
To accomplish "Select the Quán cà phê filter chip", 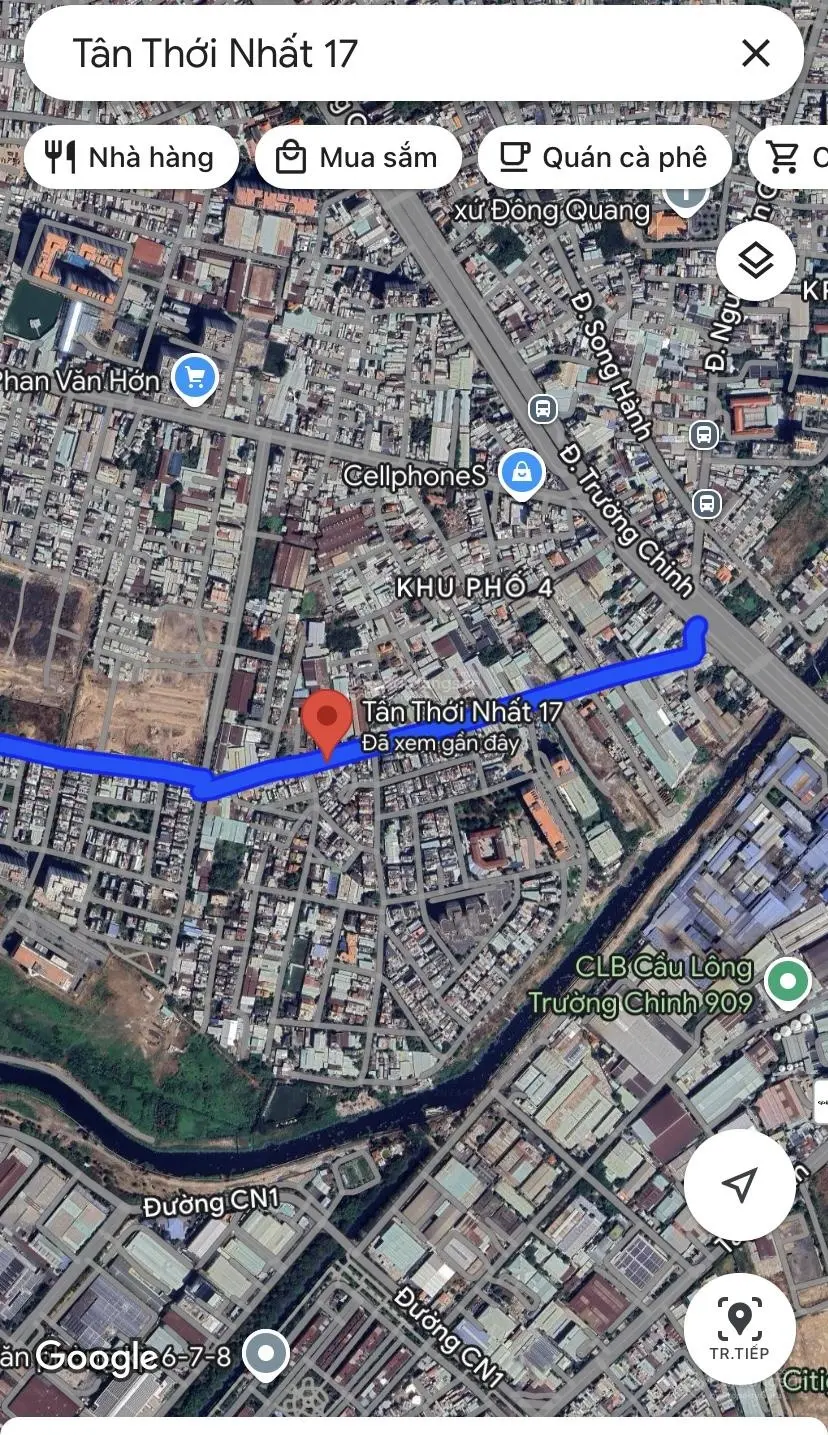I will pyautogui.click(x=604, y=157).
